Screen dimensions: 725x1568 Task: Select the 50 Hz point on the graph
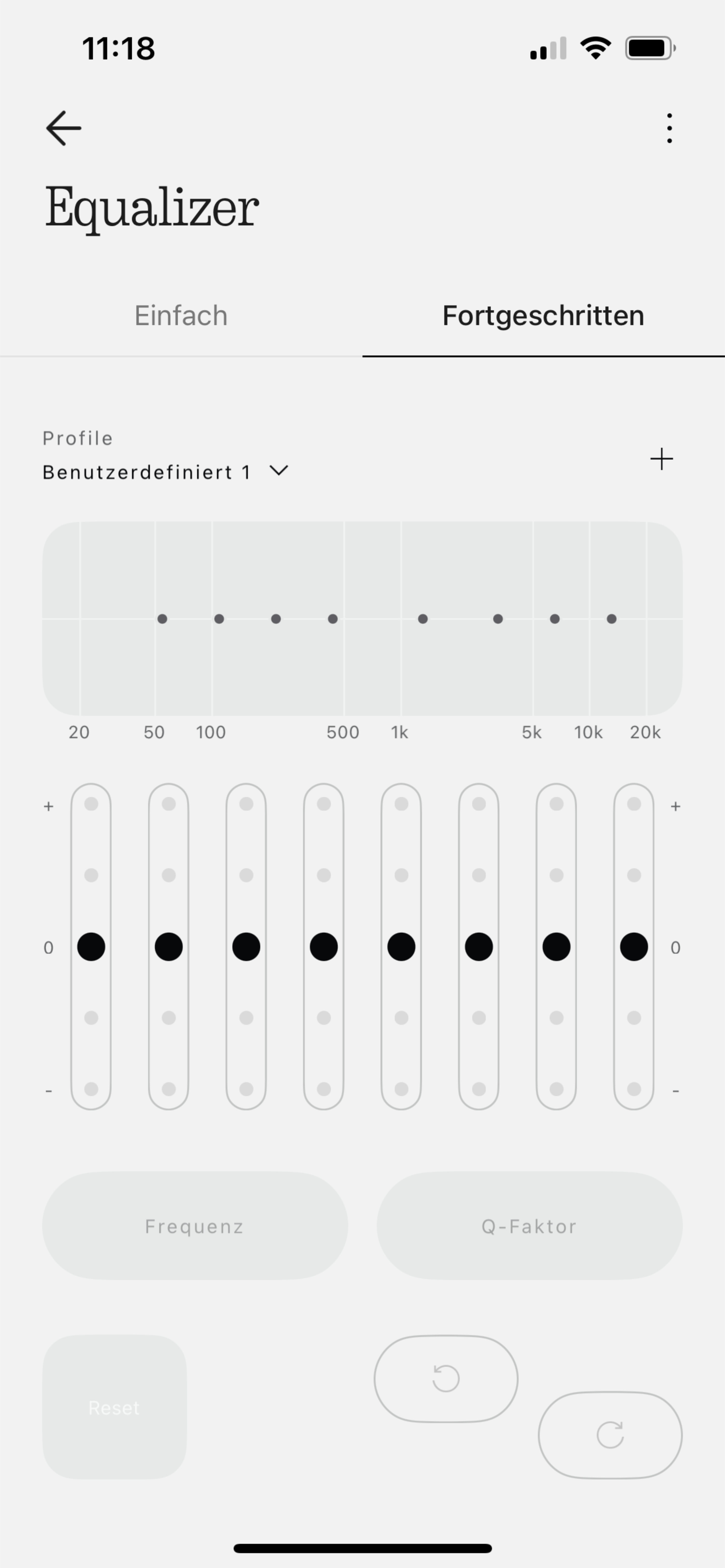pyautogui.click(x=162, y=619)
